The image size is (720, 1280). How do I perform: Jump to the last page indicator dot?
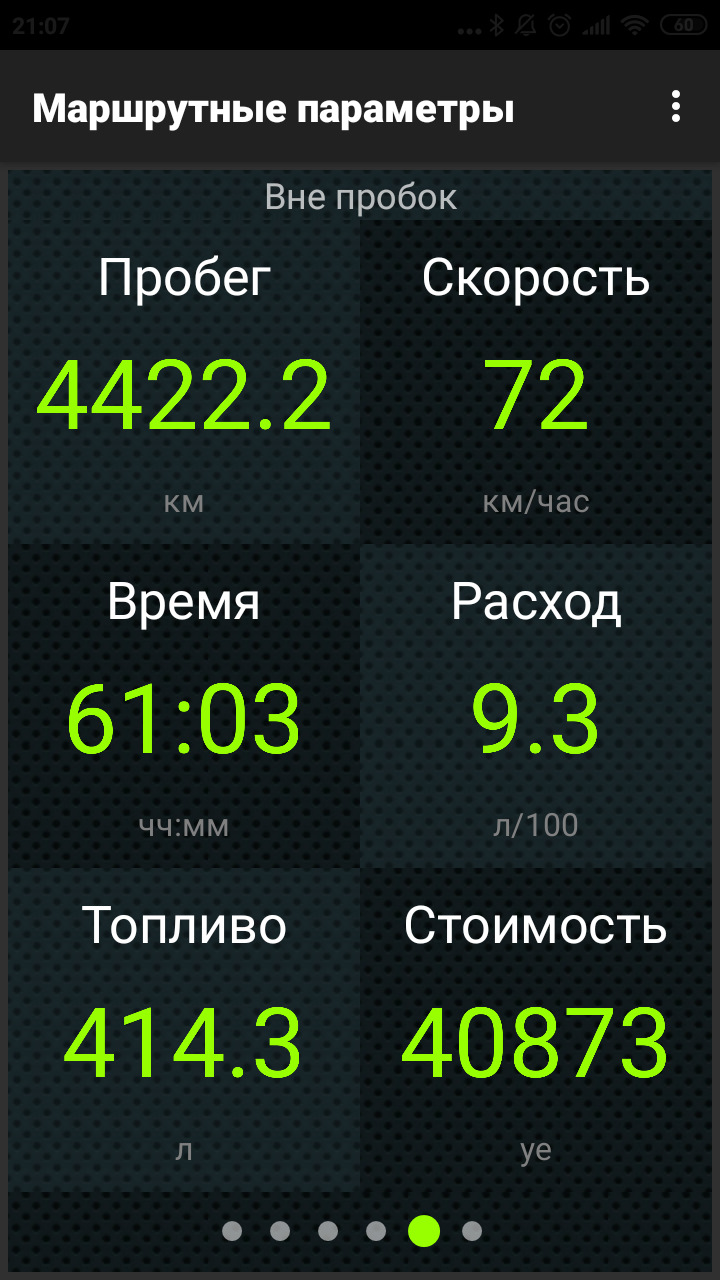tap(472, 1231)
